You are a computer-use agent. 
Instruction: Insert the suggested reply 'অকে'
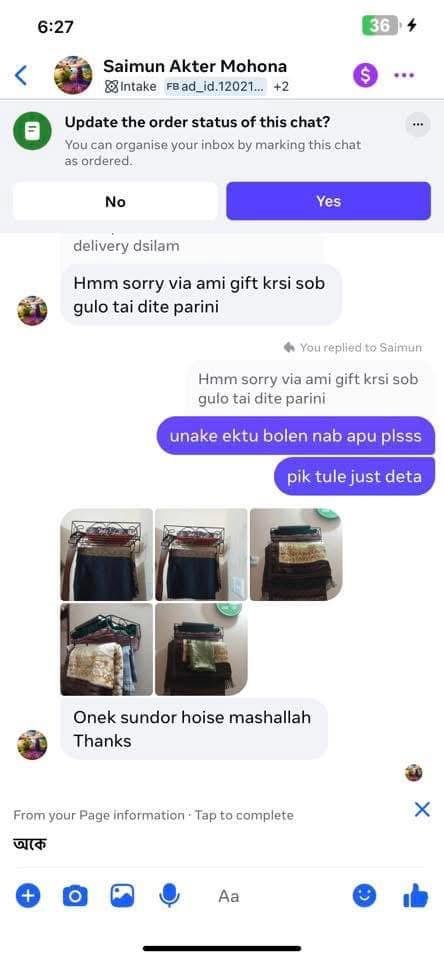click(x=30, y=844)
